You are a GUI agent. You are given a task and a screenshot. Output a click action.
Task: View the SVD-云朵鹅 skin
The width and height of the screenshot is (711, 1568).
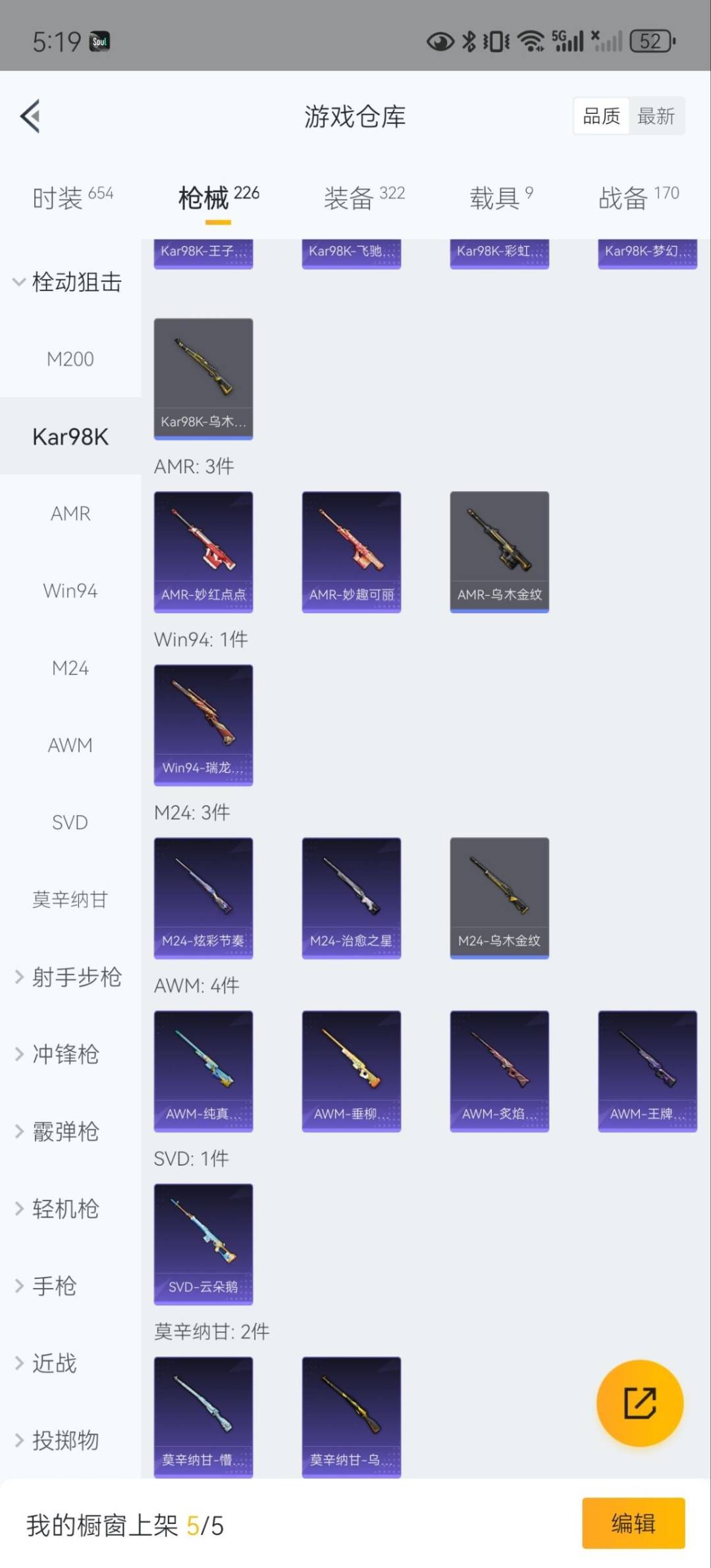pos(203,1244)
